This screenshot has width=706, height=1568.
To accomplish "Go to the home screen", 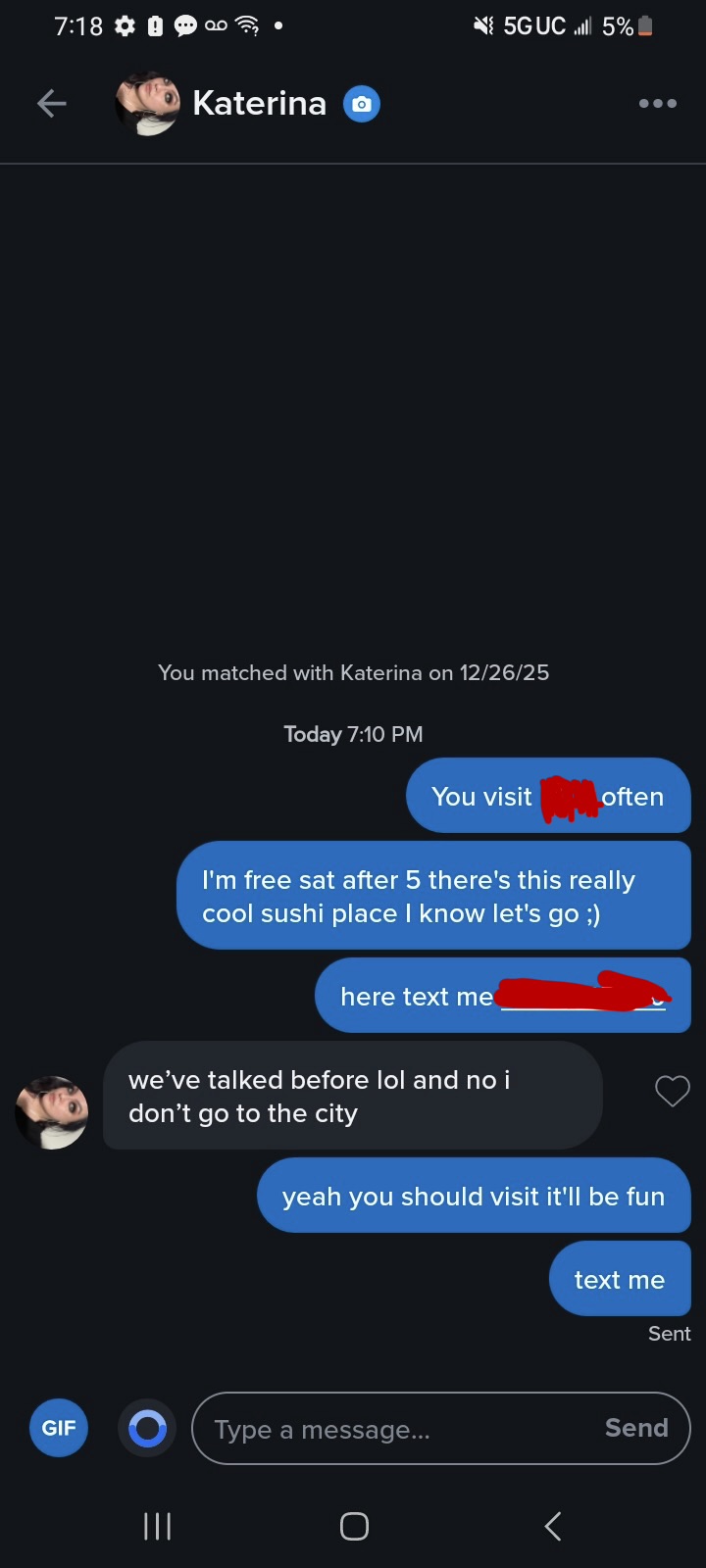I will pos(354,1526).
